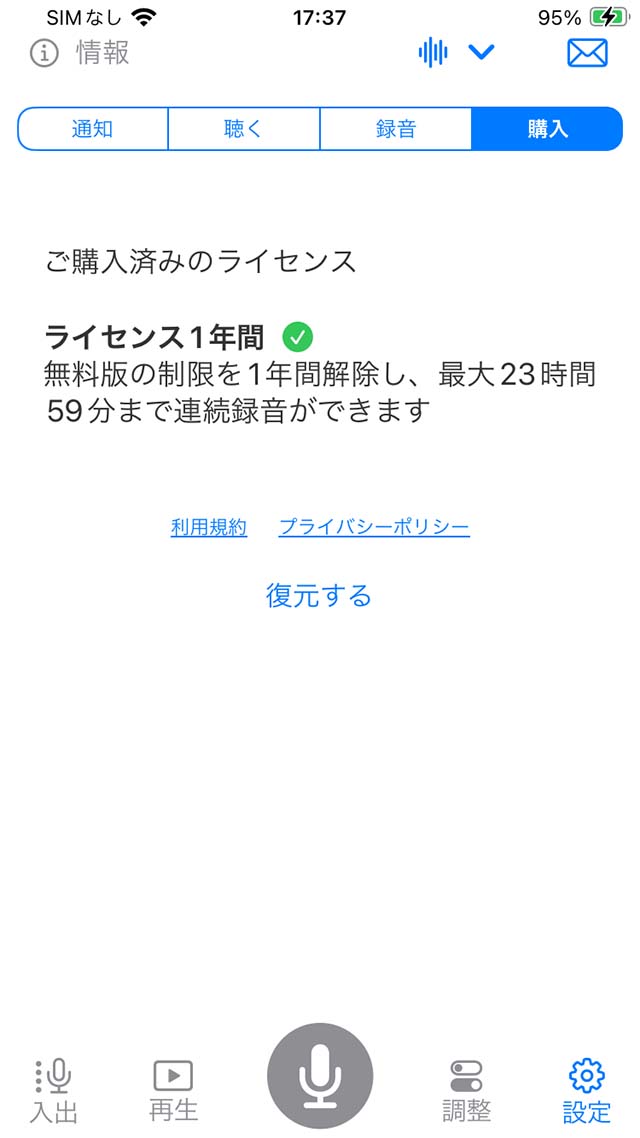
Task: Open the 再生 playback tab
Action: tap(173, 1090)
